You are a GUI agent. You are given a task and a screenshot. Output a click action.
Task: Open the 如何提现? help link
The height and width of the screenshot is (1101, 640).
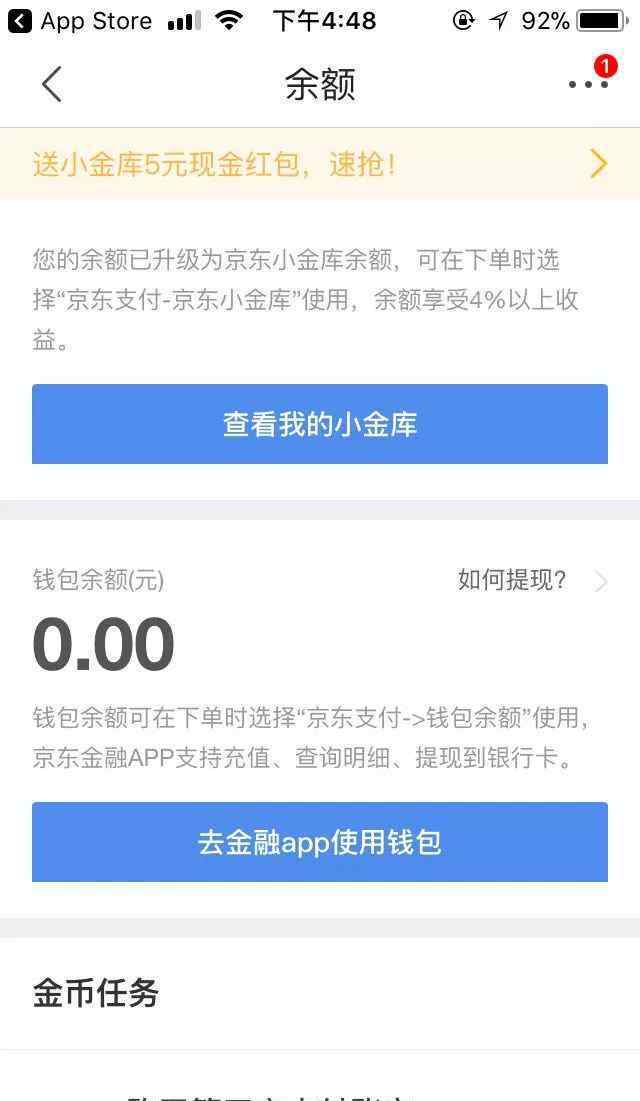530,580
